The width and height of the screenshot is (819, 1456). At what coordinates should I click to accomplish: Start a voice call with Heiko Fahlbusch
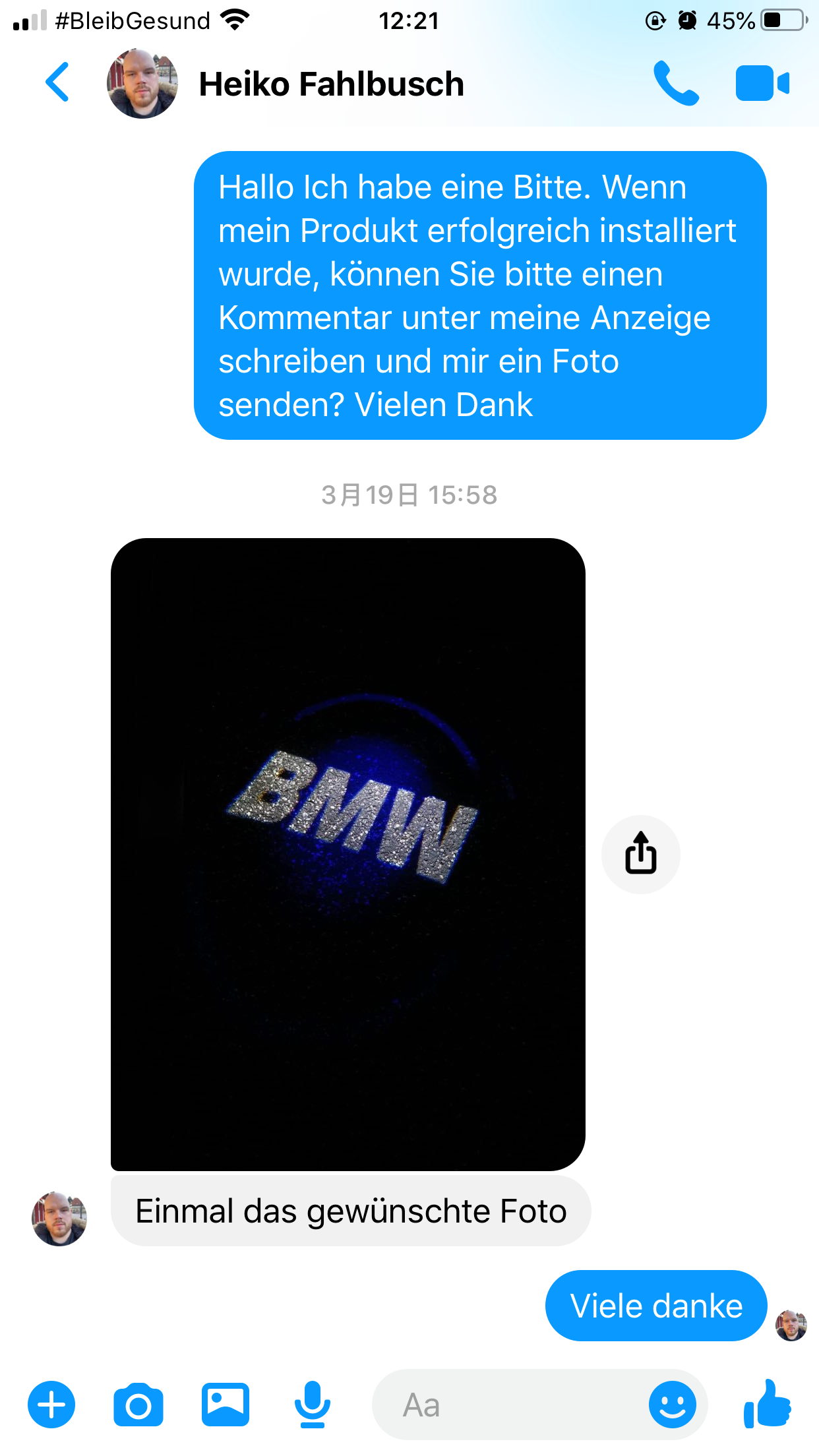[675, 84]
